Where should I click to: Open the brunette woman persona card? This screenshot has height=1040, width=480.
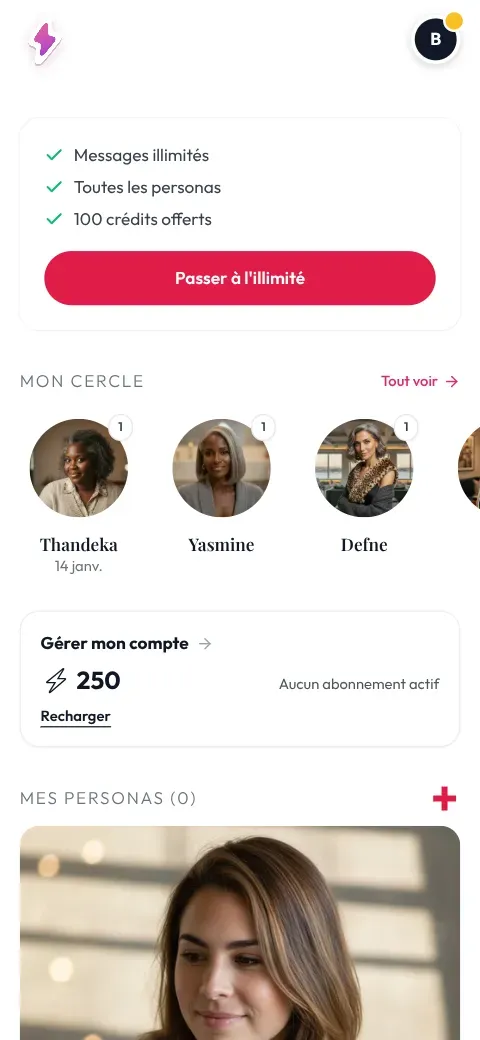click(240, 933)
